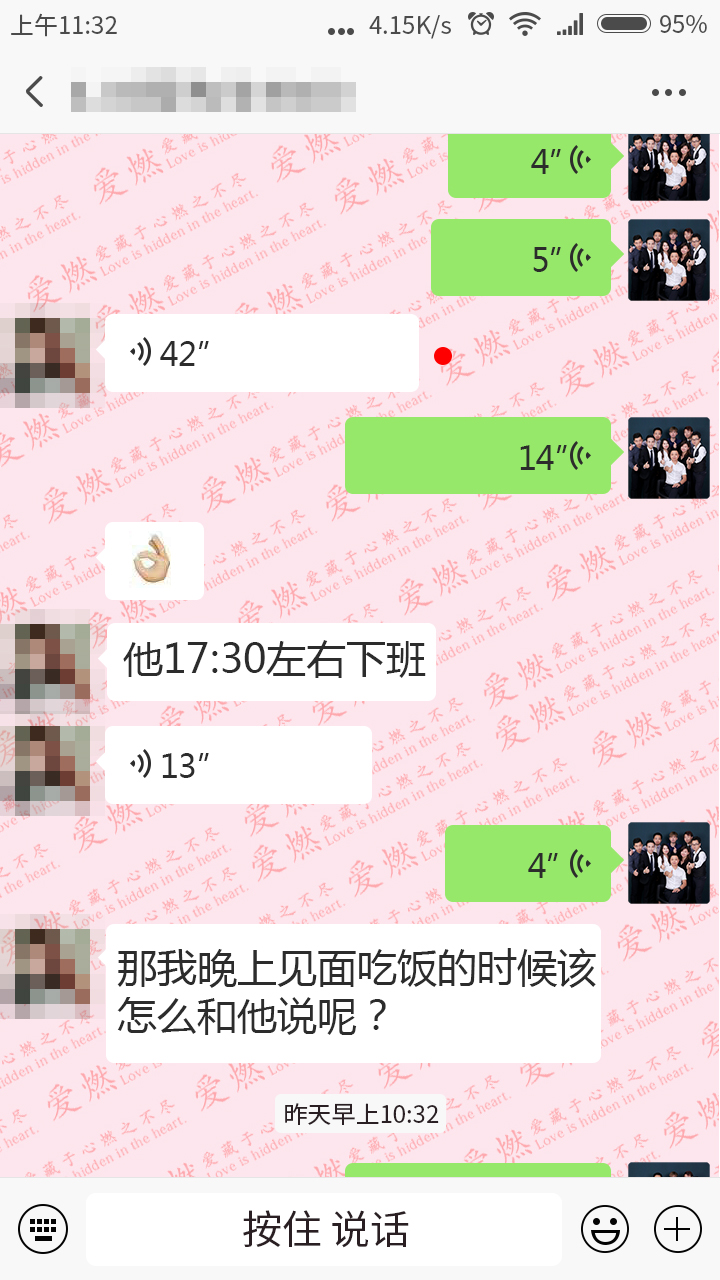Tap the 按住 说话 voice button

tap(324, 1229)
